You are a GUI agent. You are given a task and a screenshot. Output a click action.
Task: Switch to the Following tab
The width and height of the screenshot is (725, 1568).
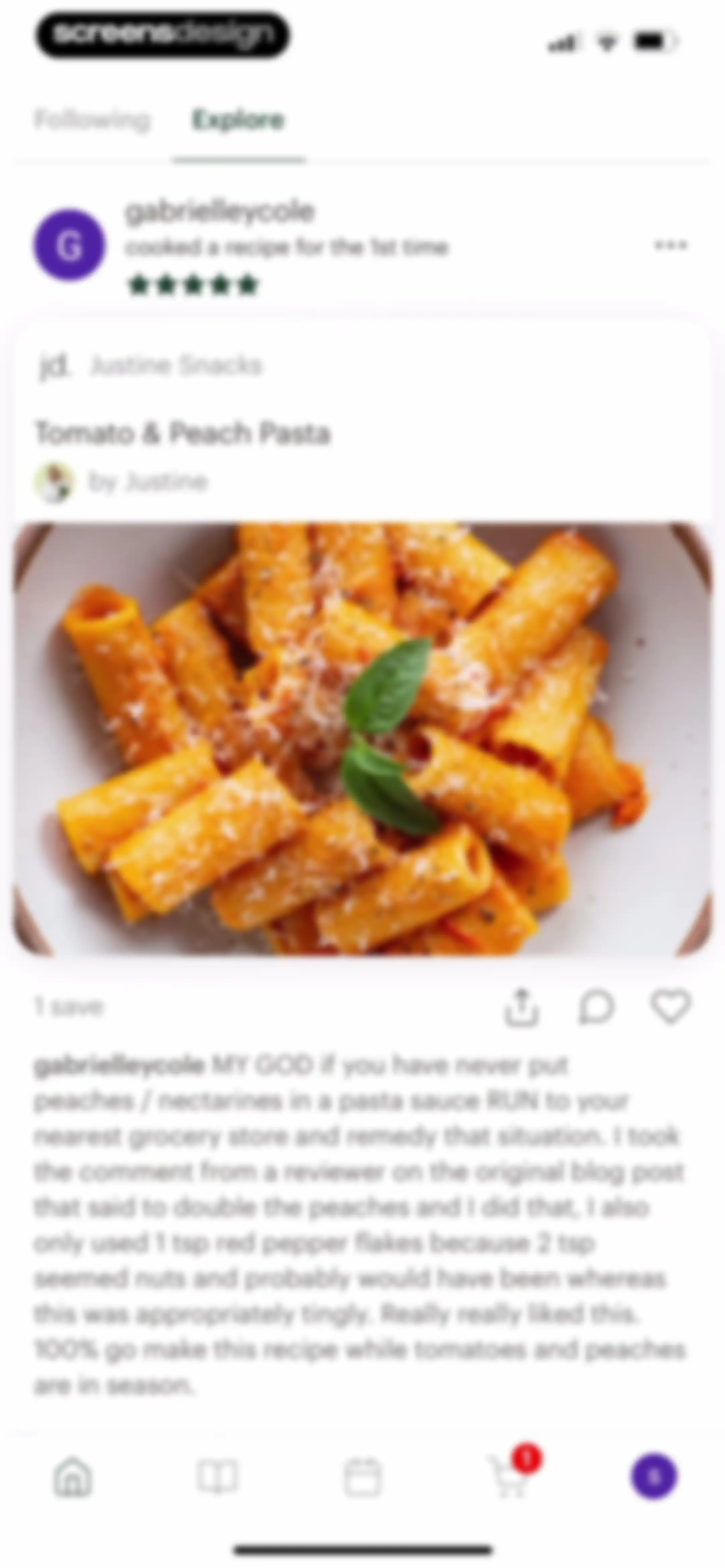(x=91, y=120)
